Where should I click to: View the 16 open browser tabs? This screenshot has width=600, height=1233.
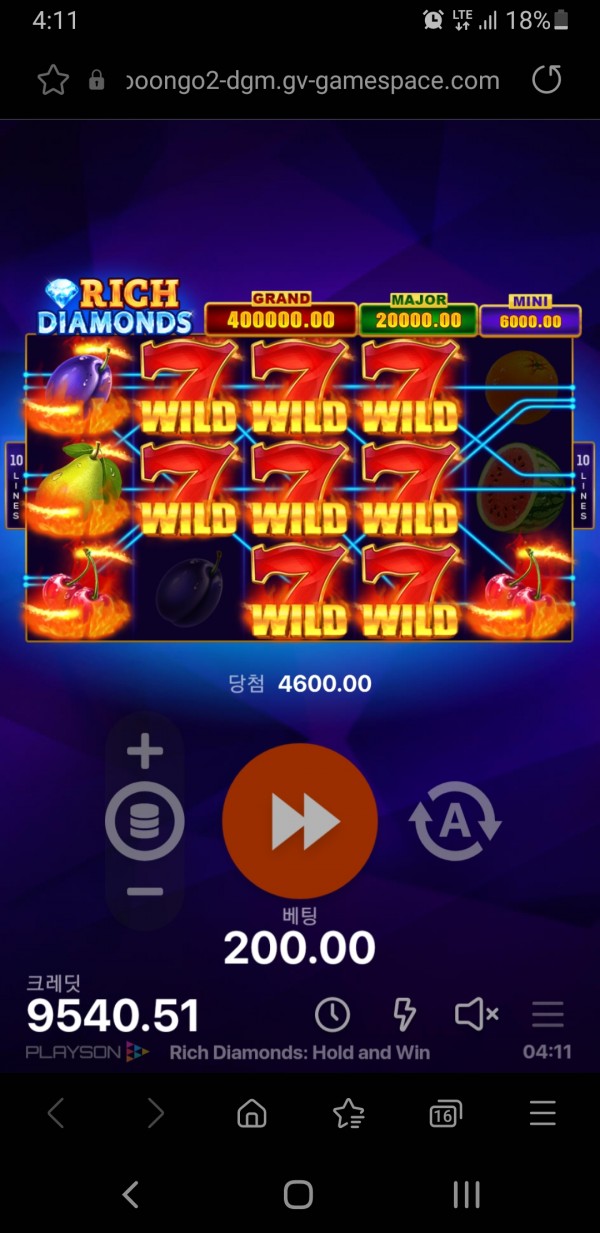pos(445,1113)
